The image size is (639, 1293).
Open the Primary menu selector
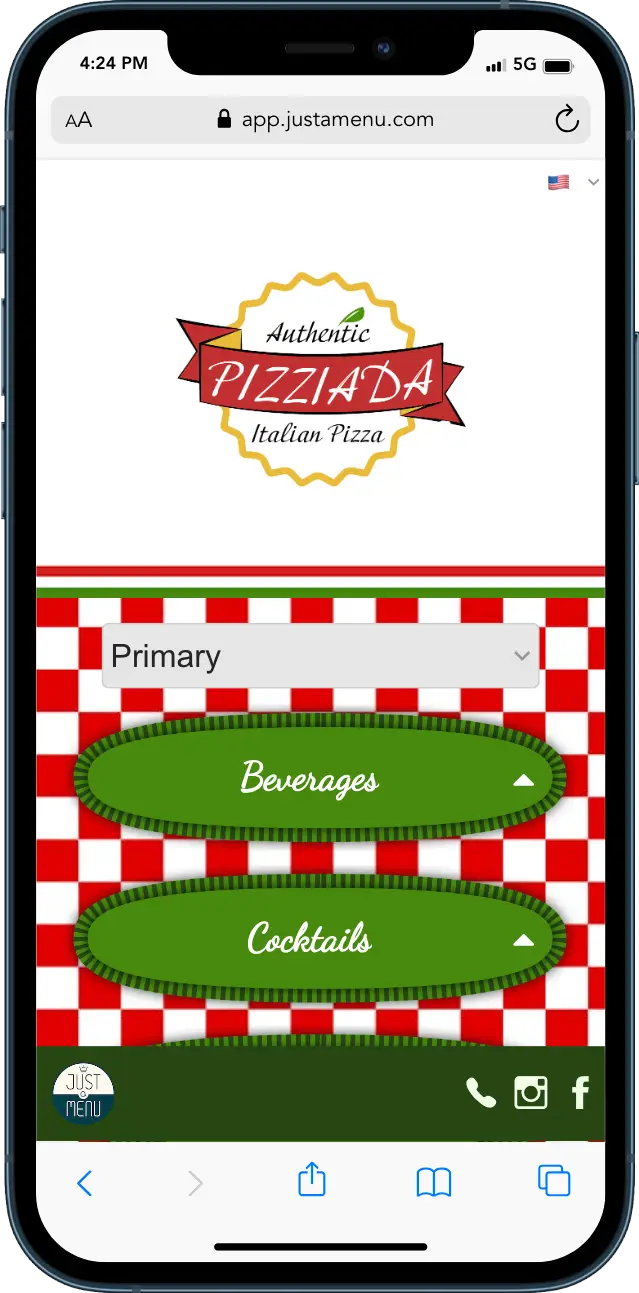pyautogui.click(x=320, y=656)
